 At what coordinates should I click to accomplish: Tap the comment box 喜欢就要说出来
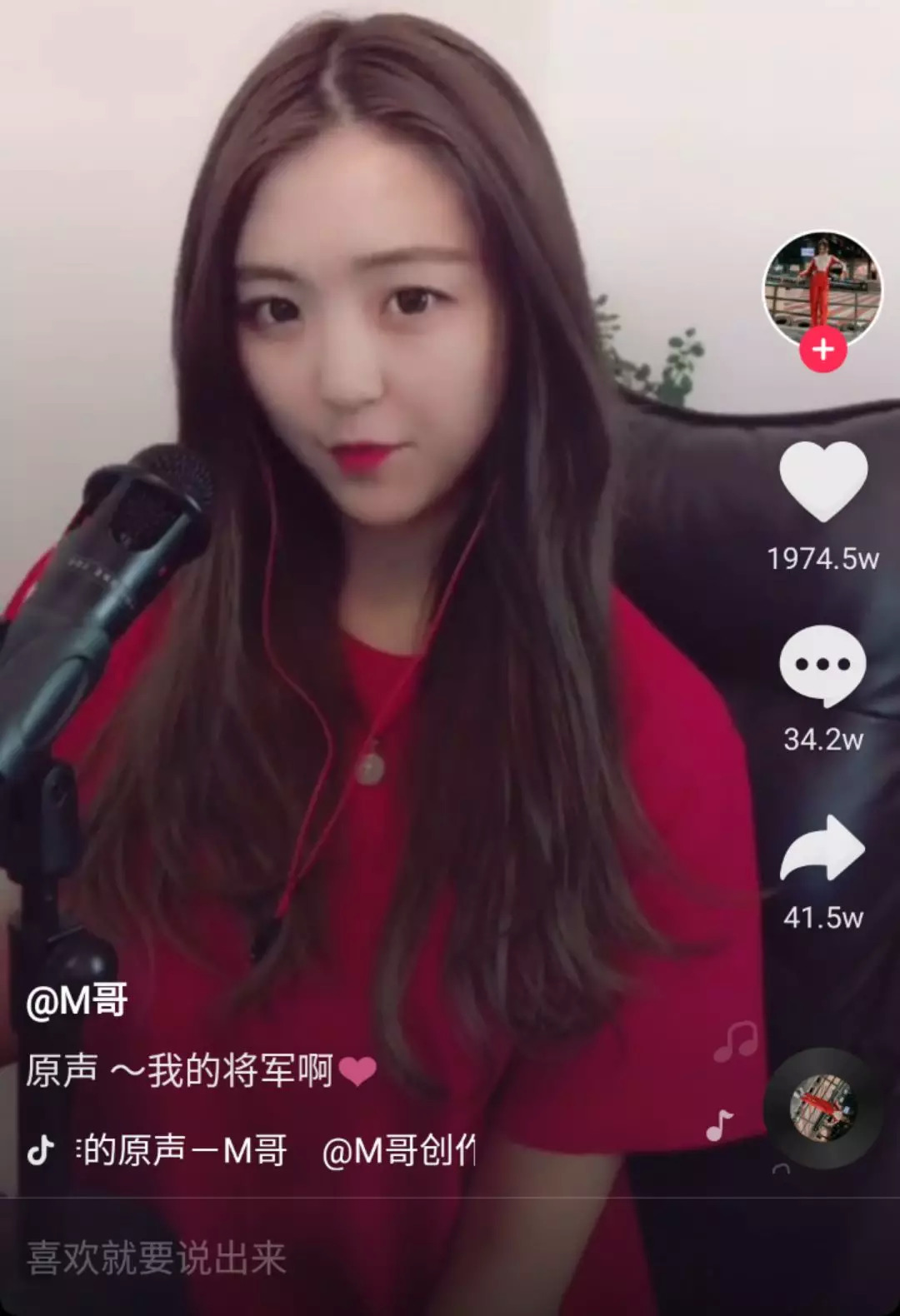tap(157, 1258)
